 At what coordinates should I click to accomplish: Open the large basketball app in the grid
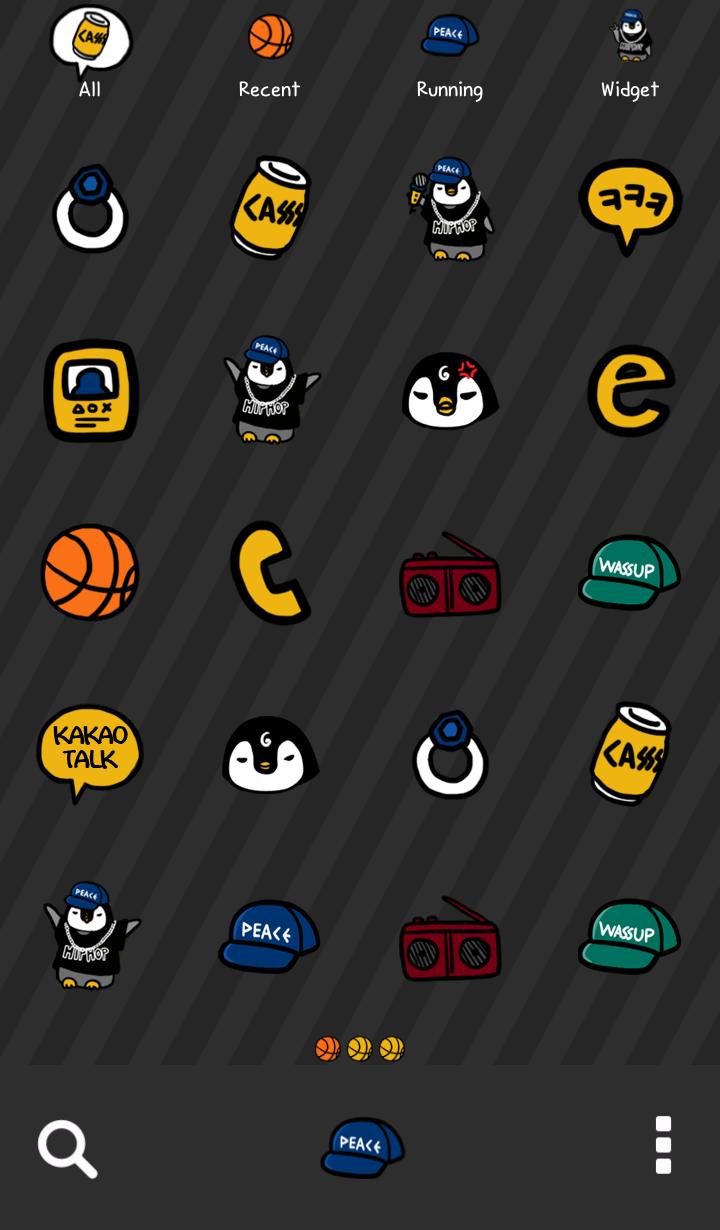[90, 572]
